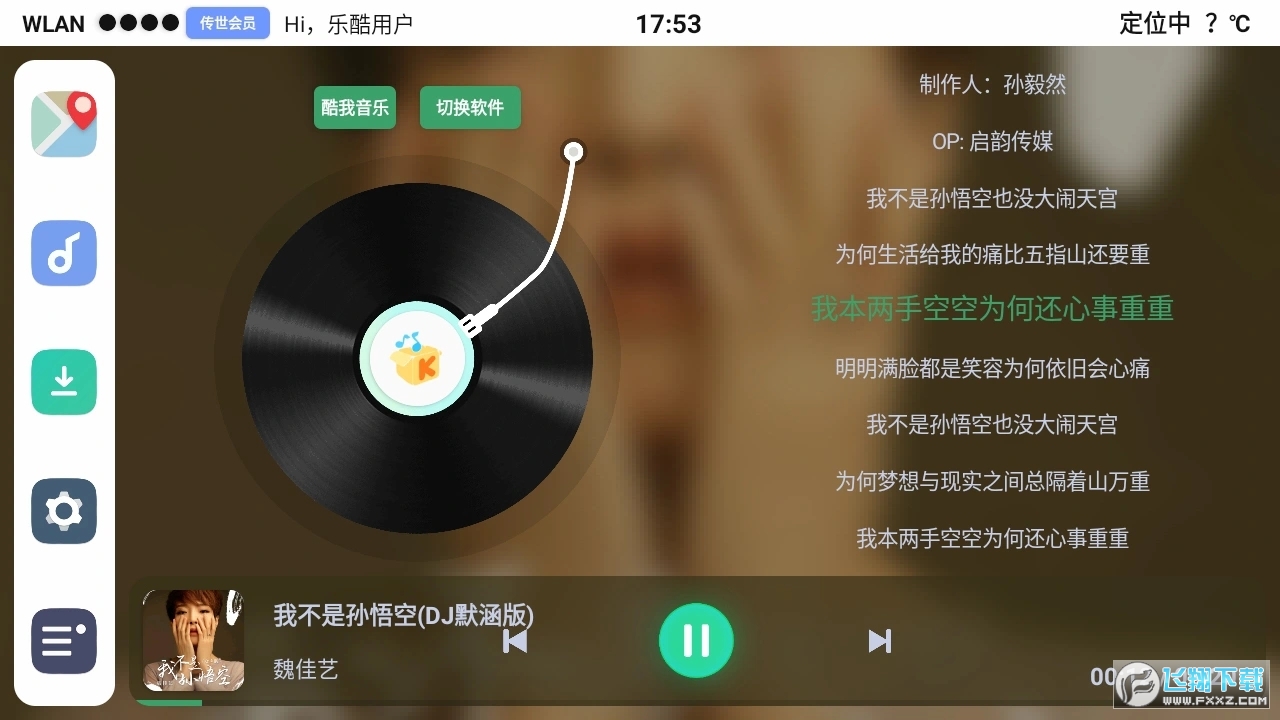Open the maps navigation app icon
The width and height of the screenshot is (1280, 720).
click(x=64, y=124)
